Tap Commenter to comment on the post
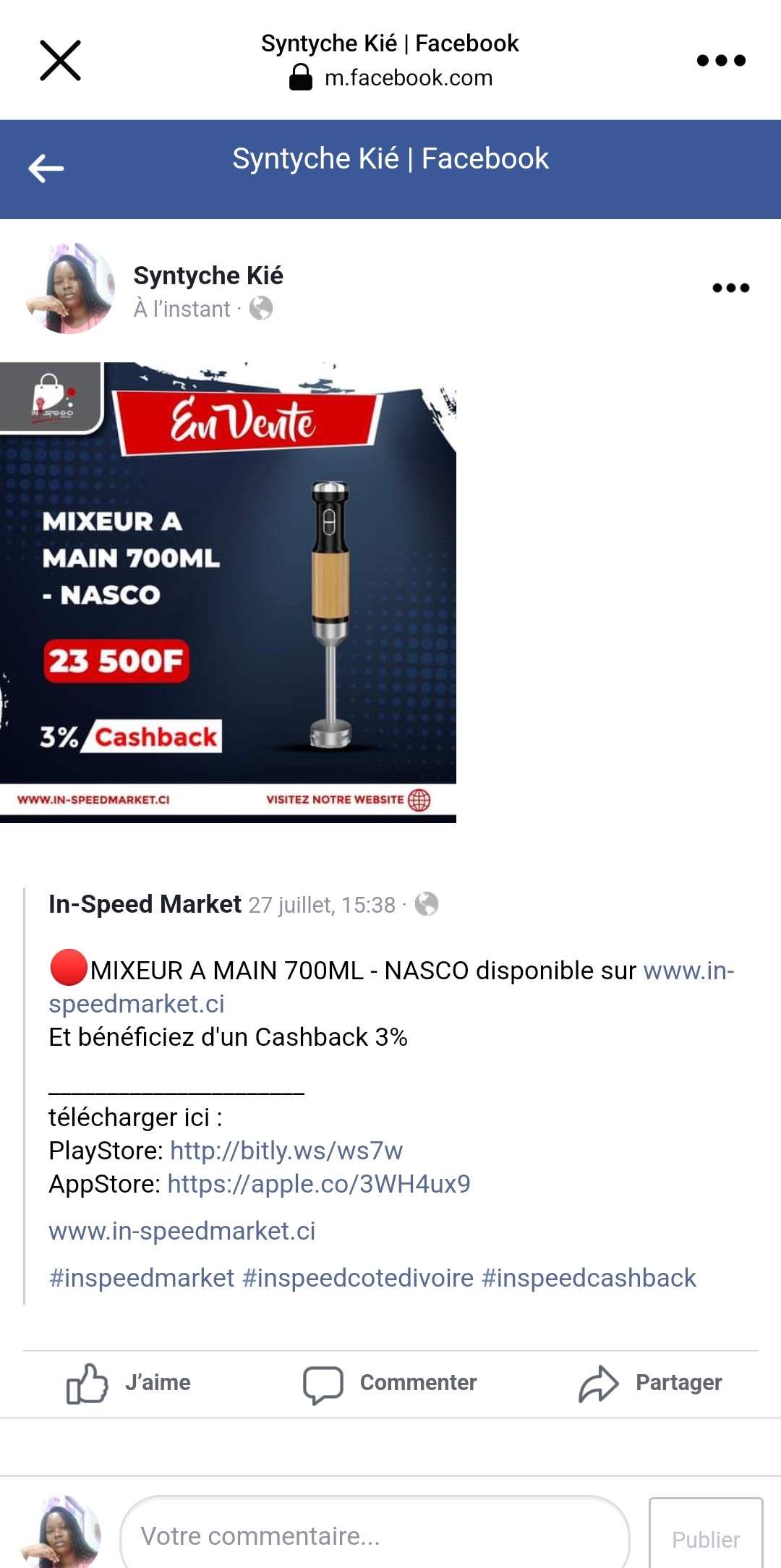This screenshot has width=781, height=1568. click(390, 1383)
